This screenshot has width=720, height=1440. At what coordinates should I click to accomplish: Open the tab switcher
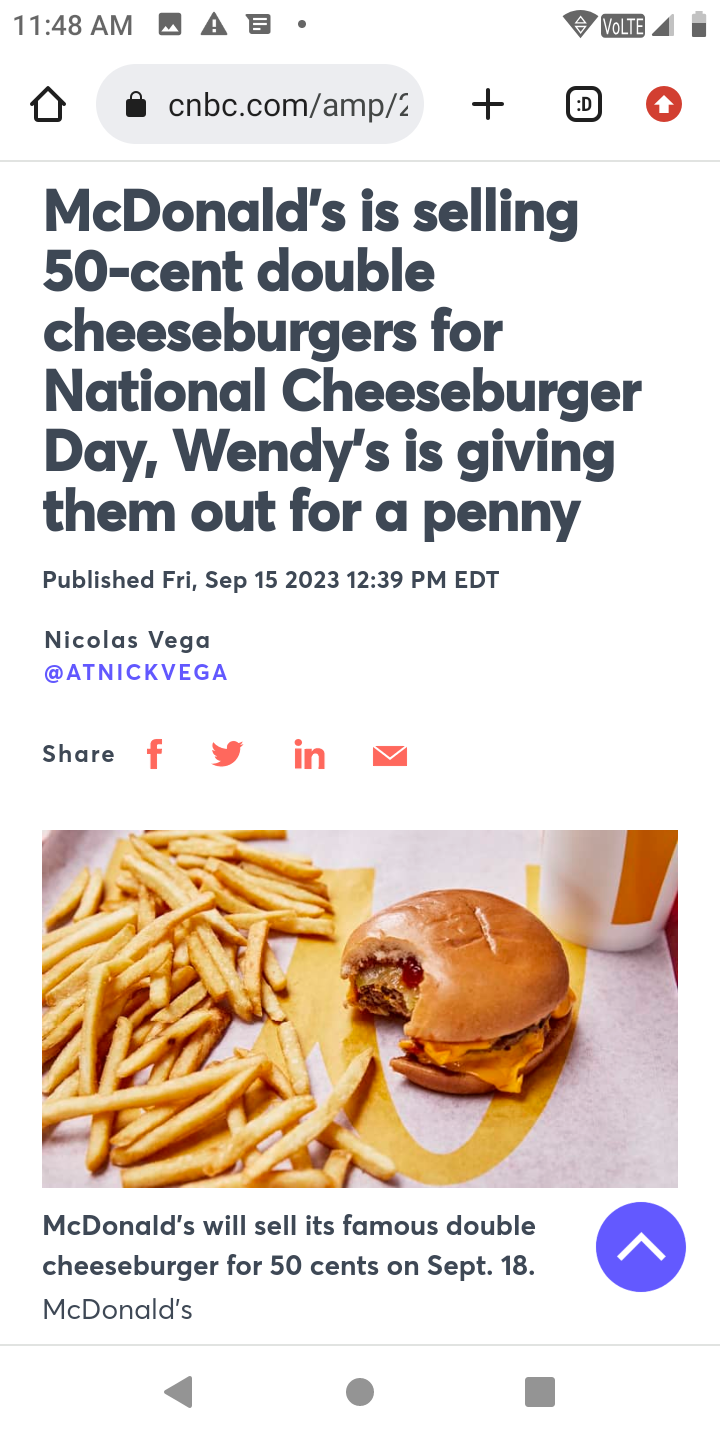coord(584,104)
